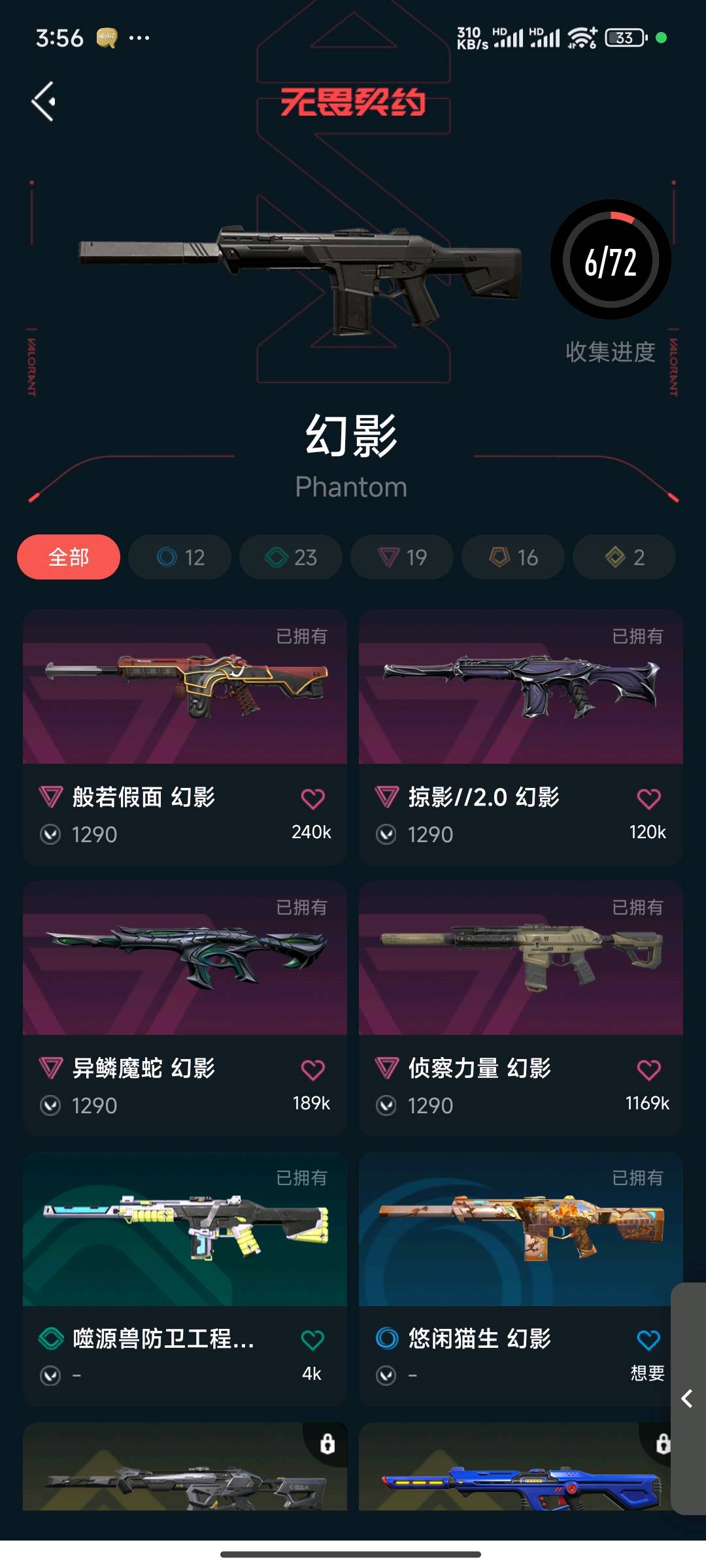The image size is (706, 1568).
Task: Tap the heart on 侦察力量 幻影
Action: point(648,1070)
